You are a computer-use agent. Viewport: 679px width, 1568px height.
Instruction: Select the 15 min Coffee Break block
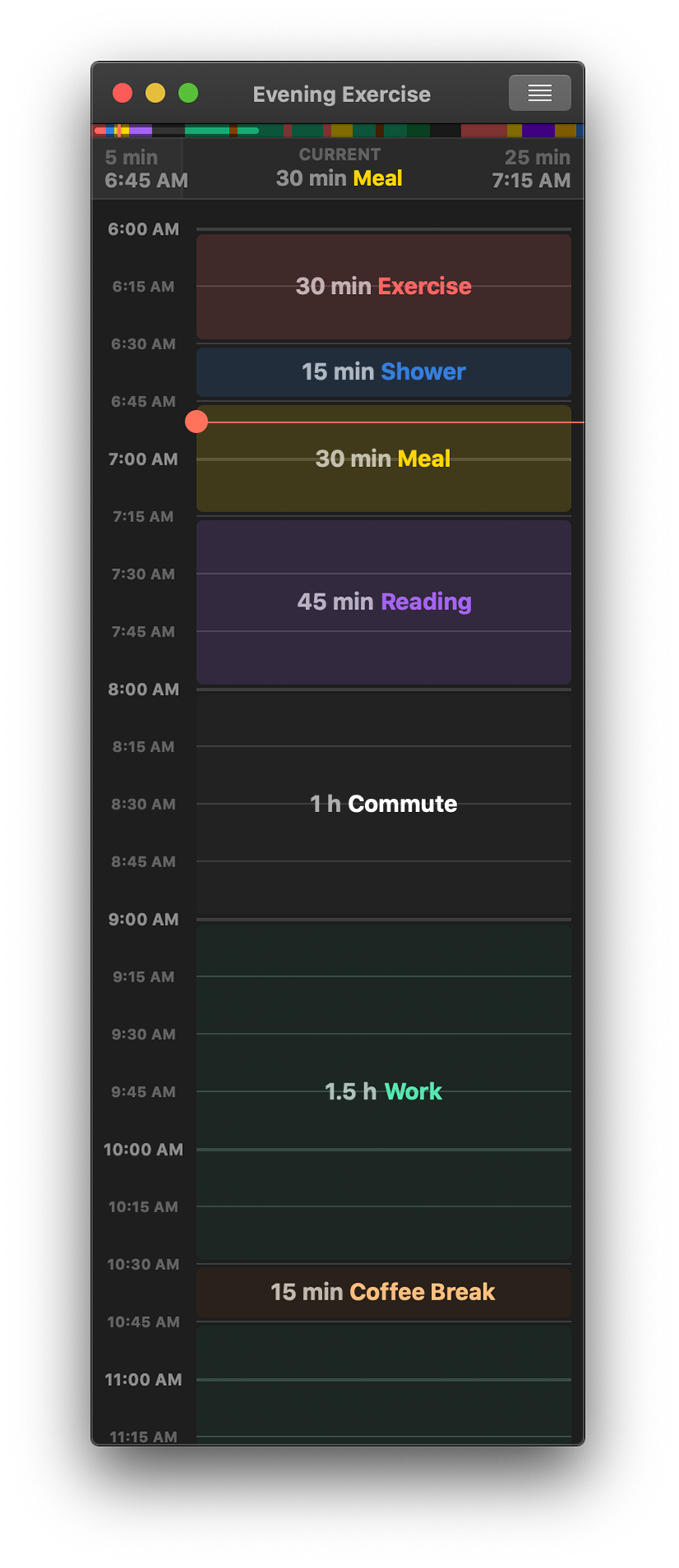pyautogui.click(x=383, y=1292)
